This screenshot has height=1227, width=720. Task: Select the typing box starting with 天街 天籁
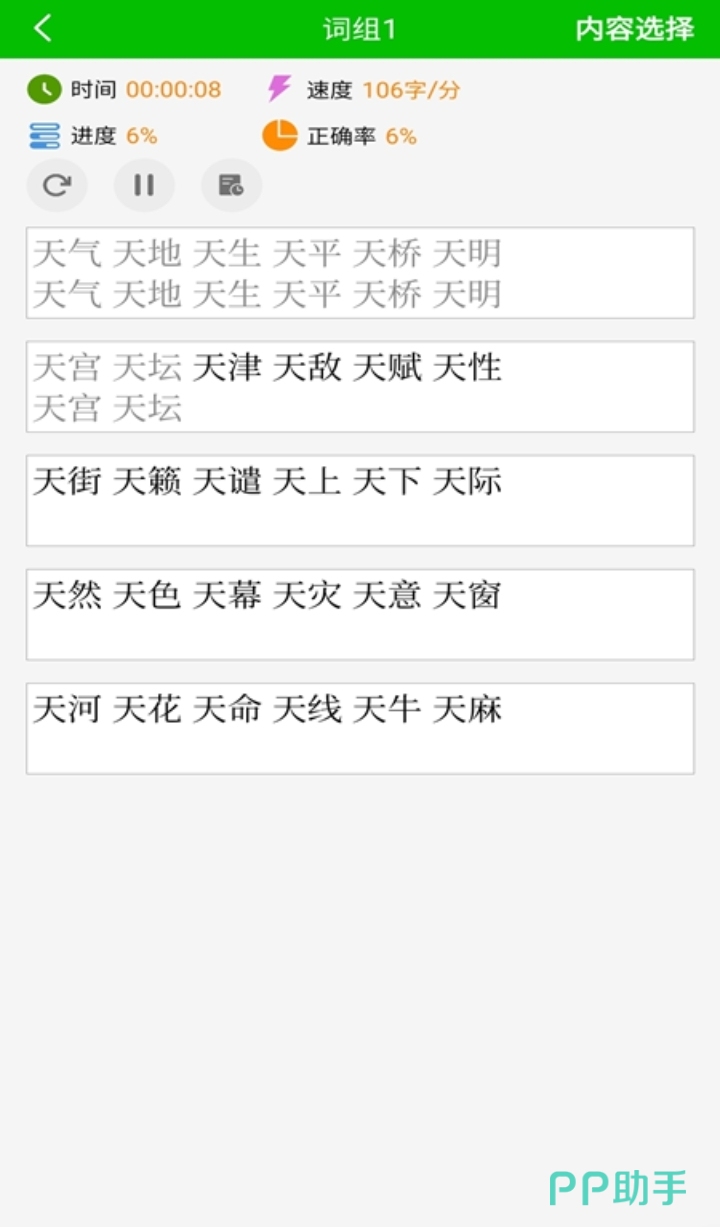360,501
